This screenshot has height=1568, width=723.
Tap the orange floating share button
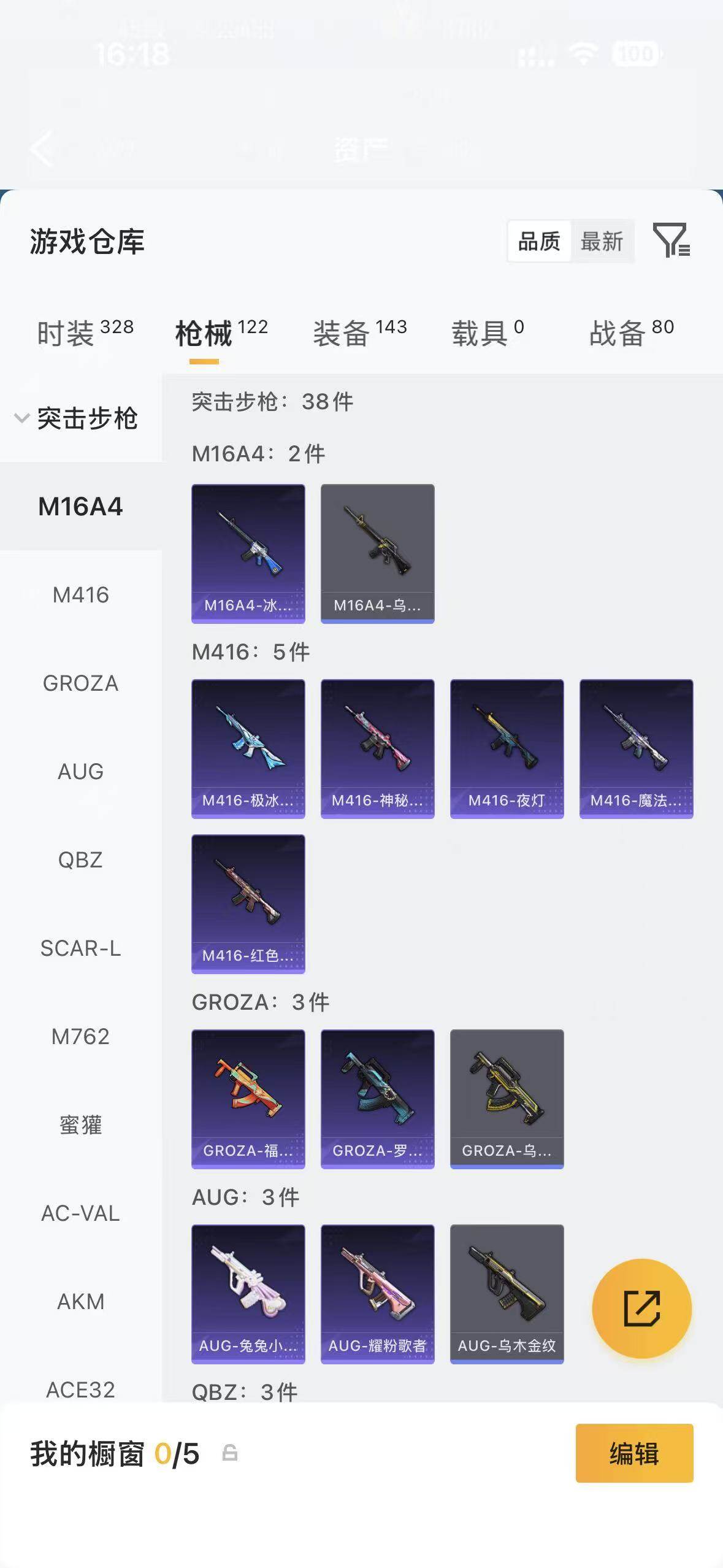(x=641, y=1309)
